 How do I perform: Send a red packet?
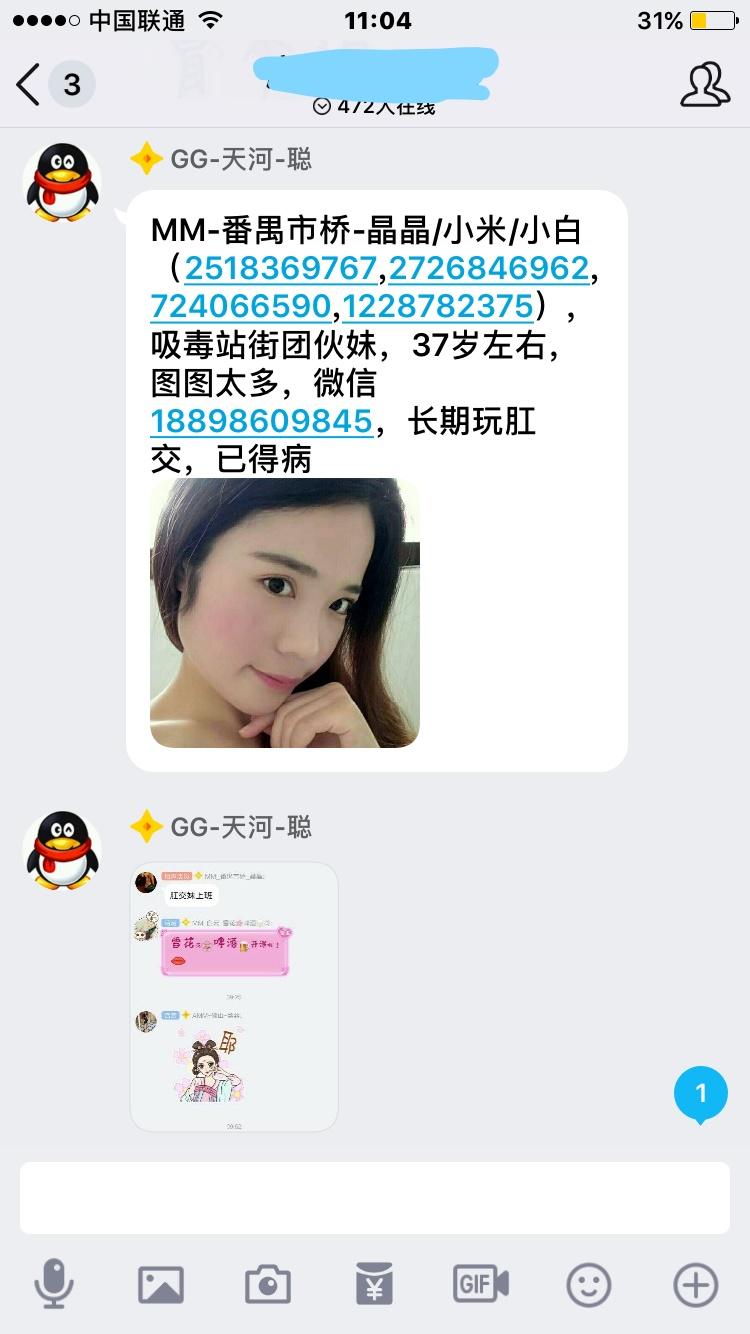click(x=374, y=1284)
